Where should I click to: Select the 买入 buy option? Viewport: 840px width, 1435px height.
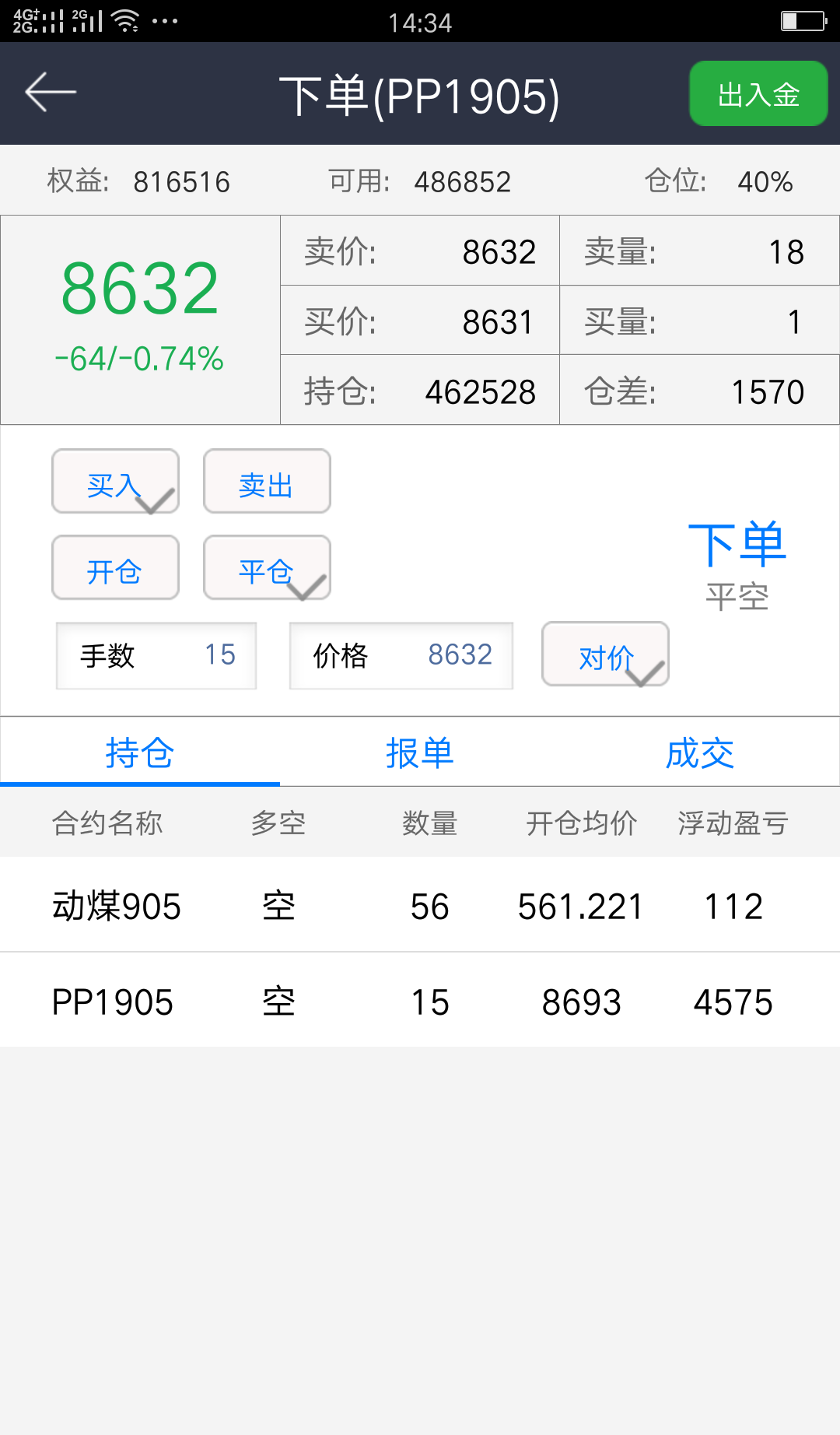pos(115,482)
